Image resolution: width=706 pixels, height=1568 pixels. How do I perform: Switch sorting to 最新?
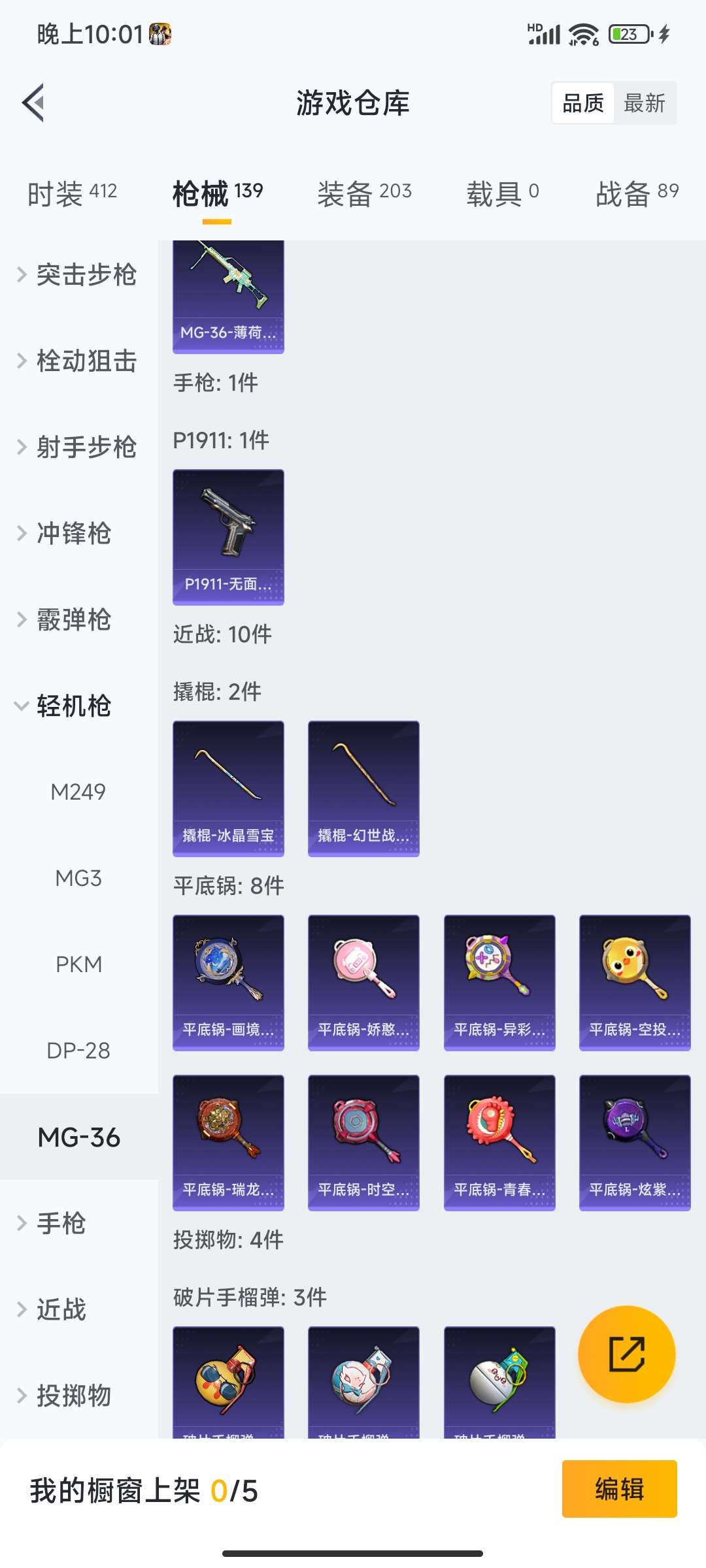pyautogui.click(x=645, y=103)
